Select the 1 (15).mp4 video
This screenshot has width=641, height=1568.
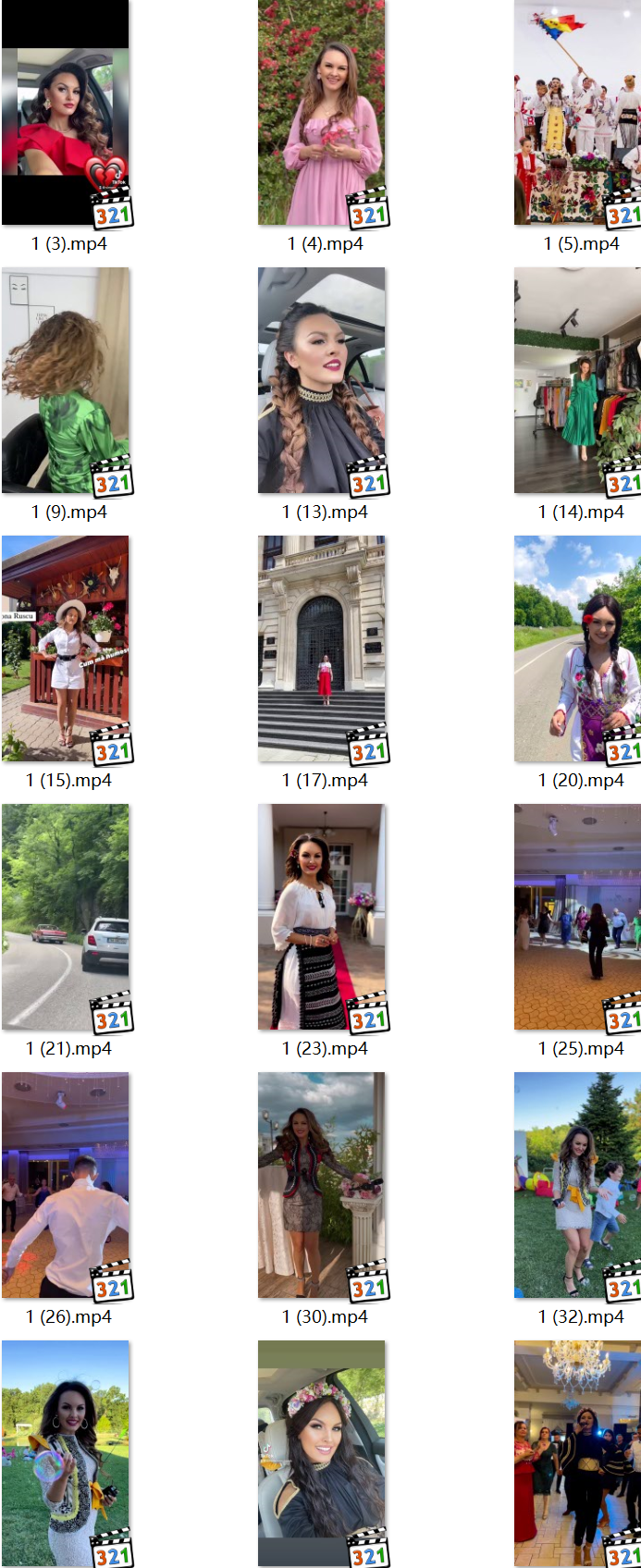66,648
